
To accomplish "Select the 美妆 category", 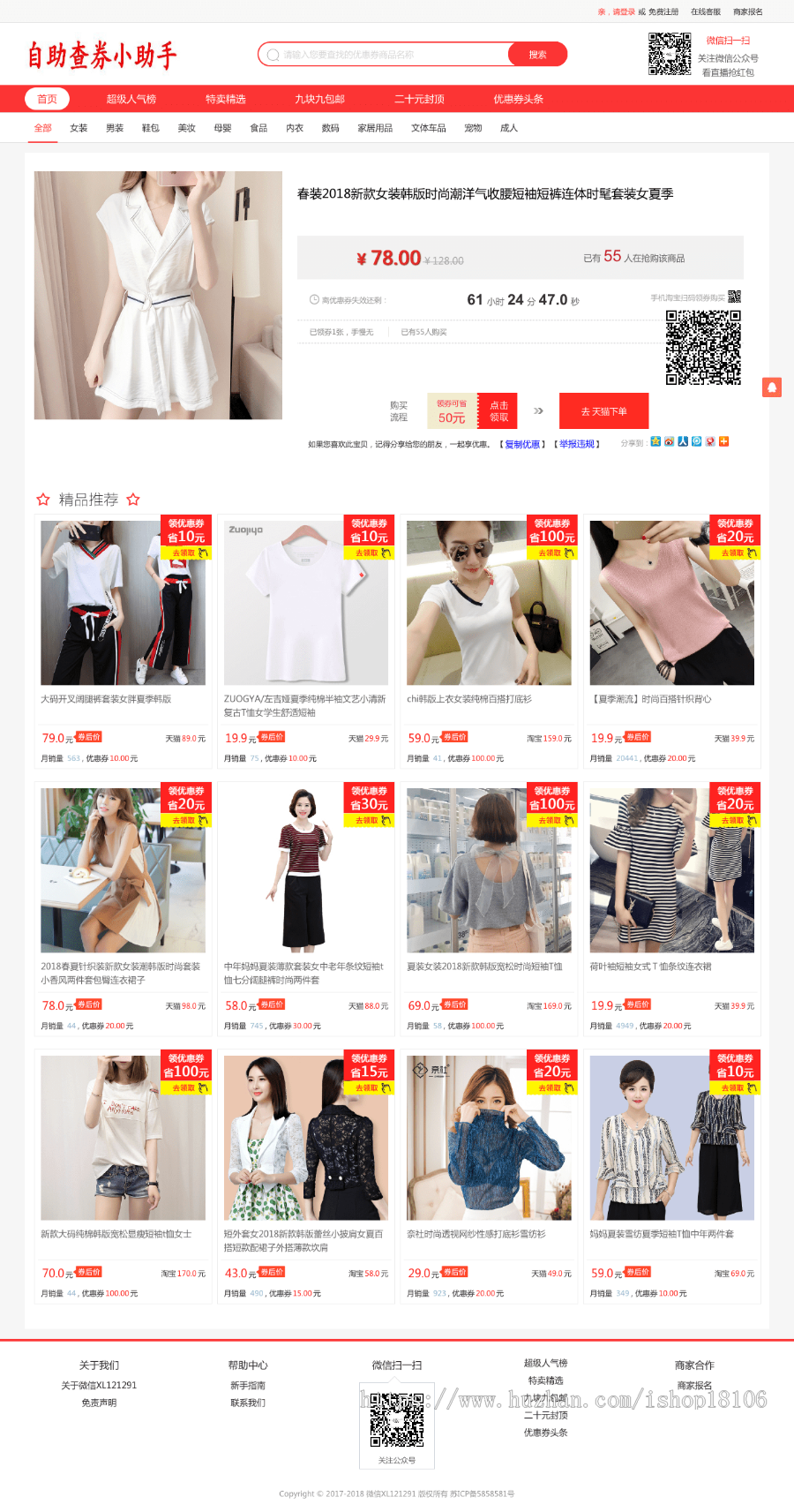I will 186,128.
